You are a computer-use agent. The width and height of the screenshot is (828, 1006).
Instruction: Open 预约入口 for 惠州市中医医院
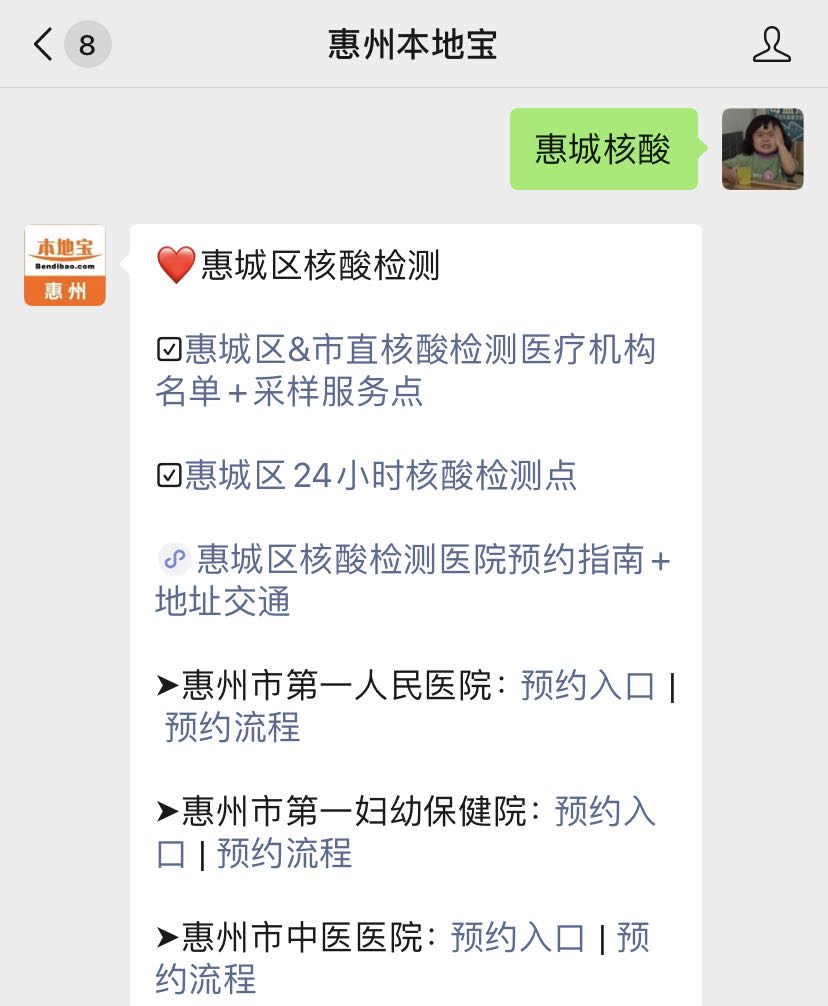(518, 938)
